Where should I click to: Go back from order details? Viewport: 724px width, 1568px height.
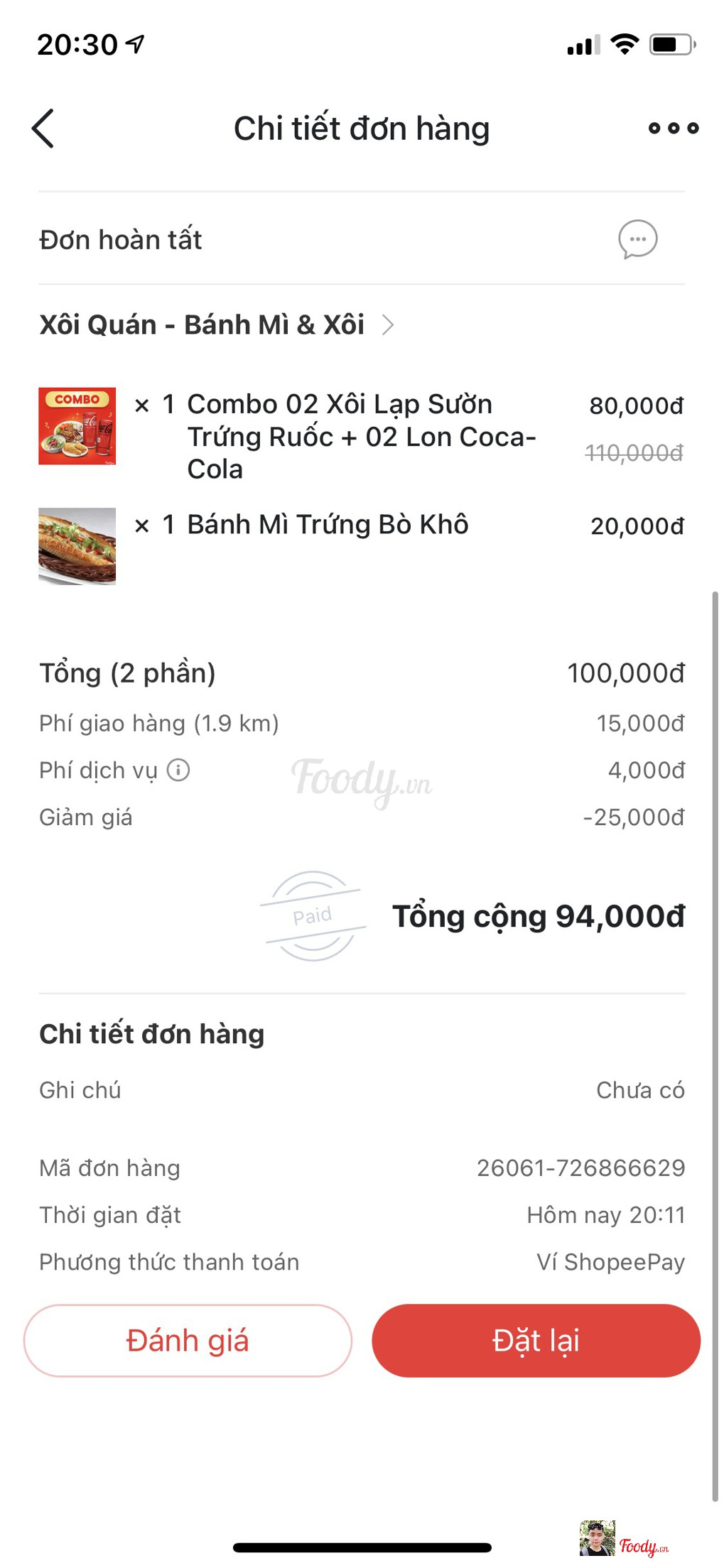click(43, 129)
